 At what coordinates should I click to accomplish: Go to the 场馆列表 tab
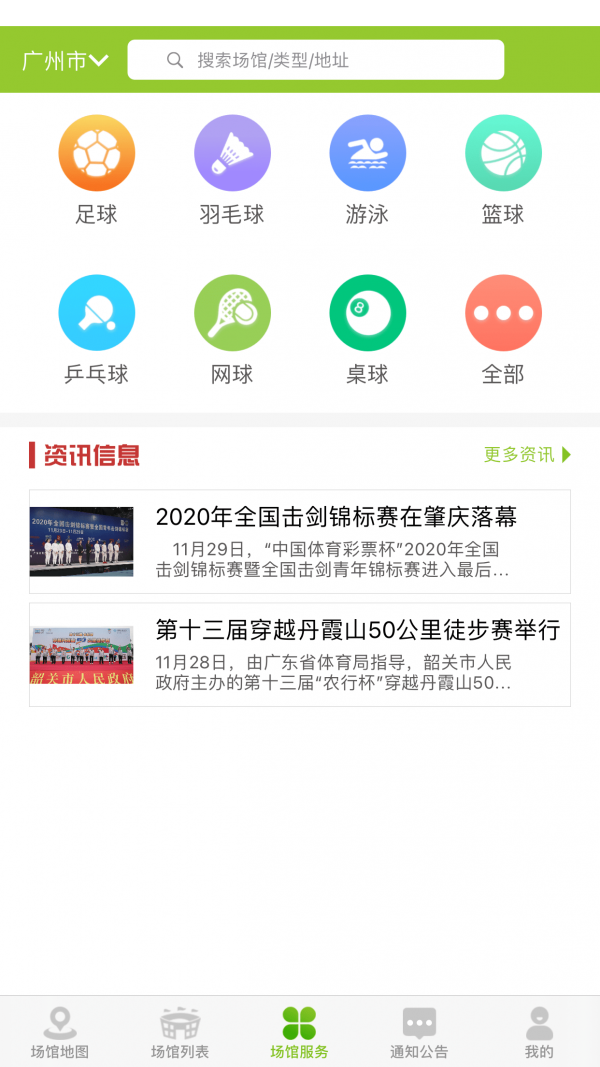click(180, 1032)
